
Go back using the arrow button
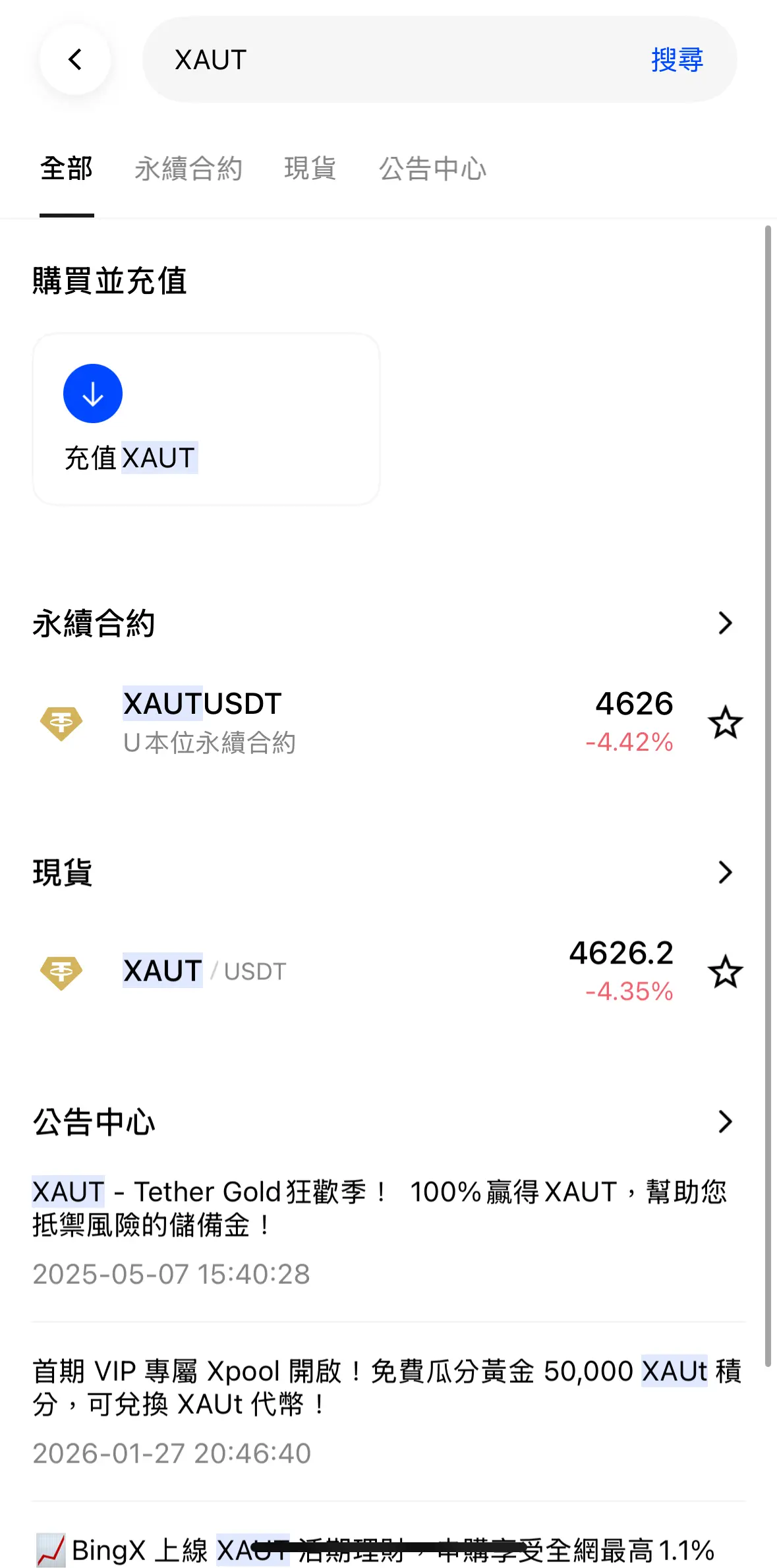click(75, 59)
